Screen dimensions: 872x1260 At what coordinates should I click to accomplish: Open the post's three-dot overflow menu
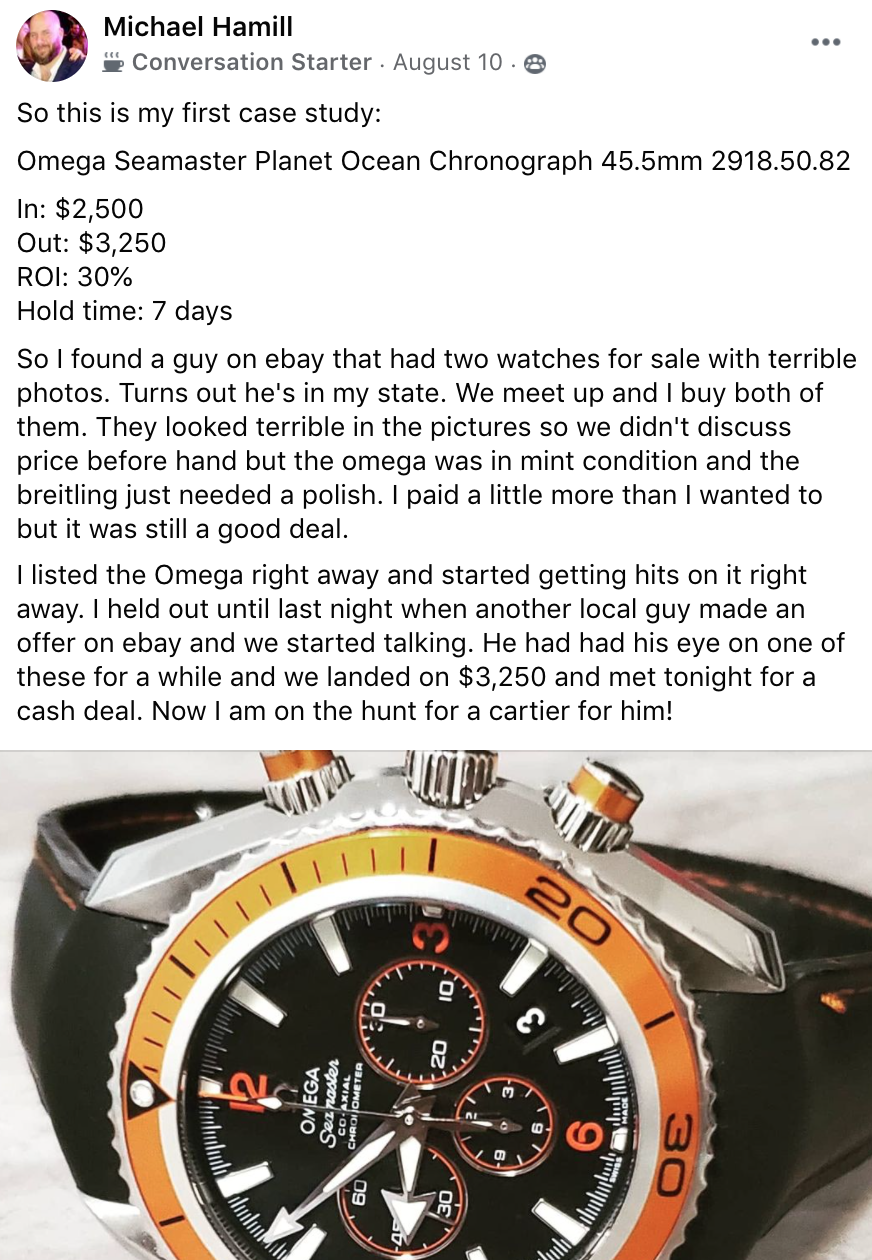tap(826, 42)
